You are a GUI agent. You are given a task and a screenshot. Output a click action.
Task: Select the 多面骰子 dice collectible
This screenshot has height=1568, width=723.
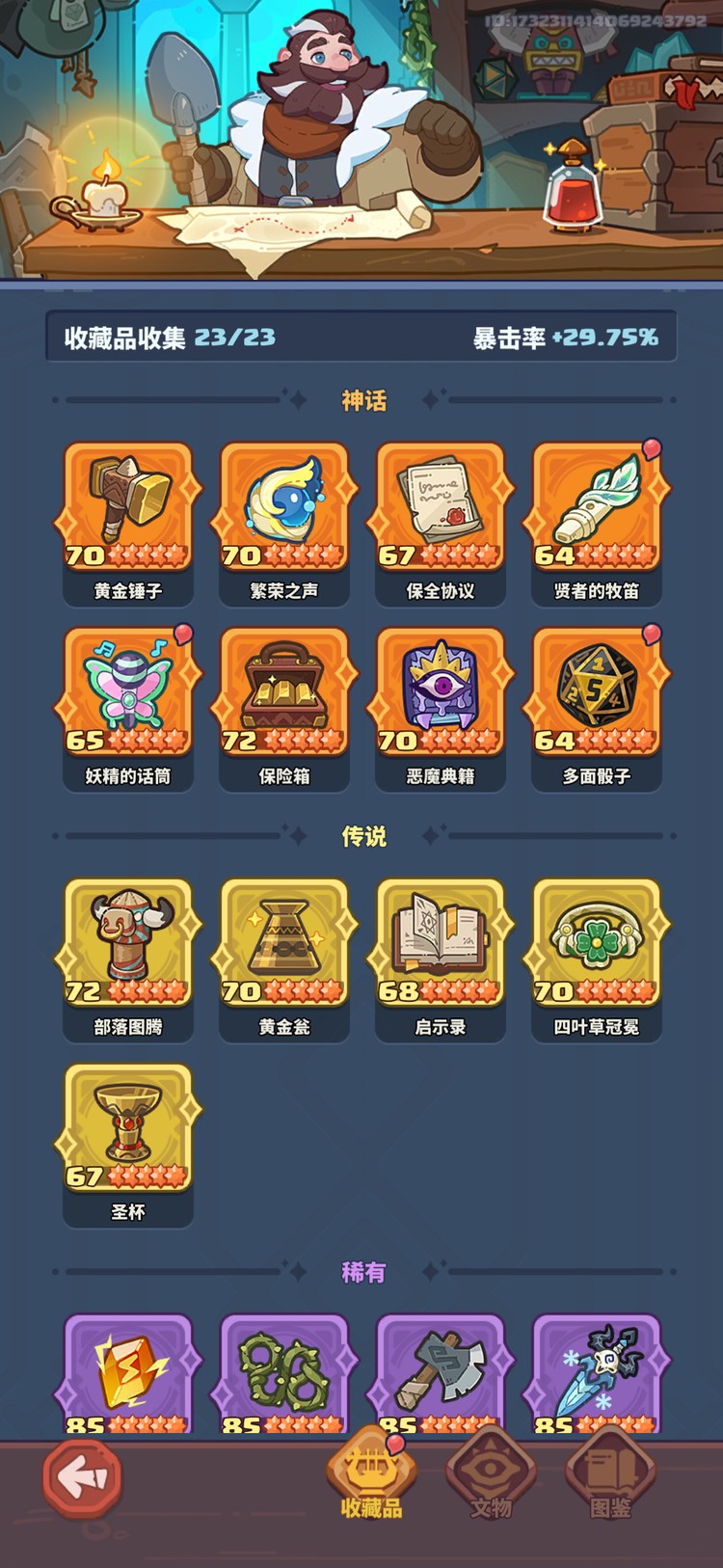(596, 694)
